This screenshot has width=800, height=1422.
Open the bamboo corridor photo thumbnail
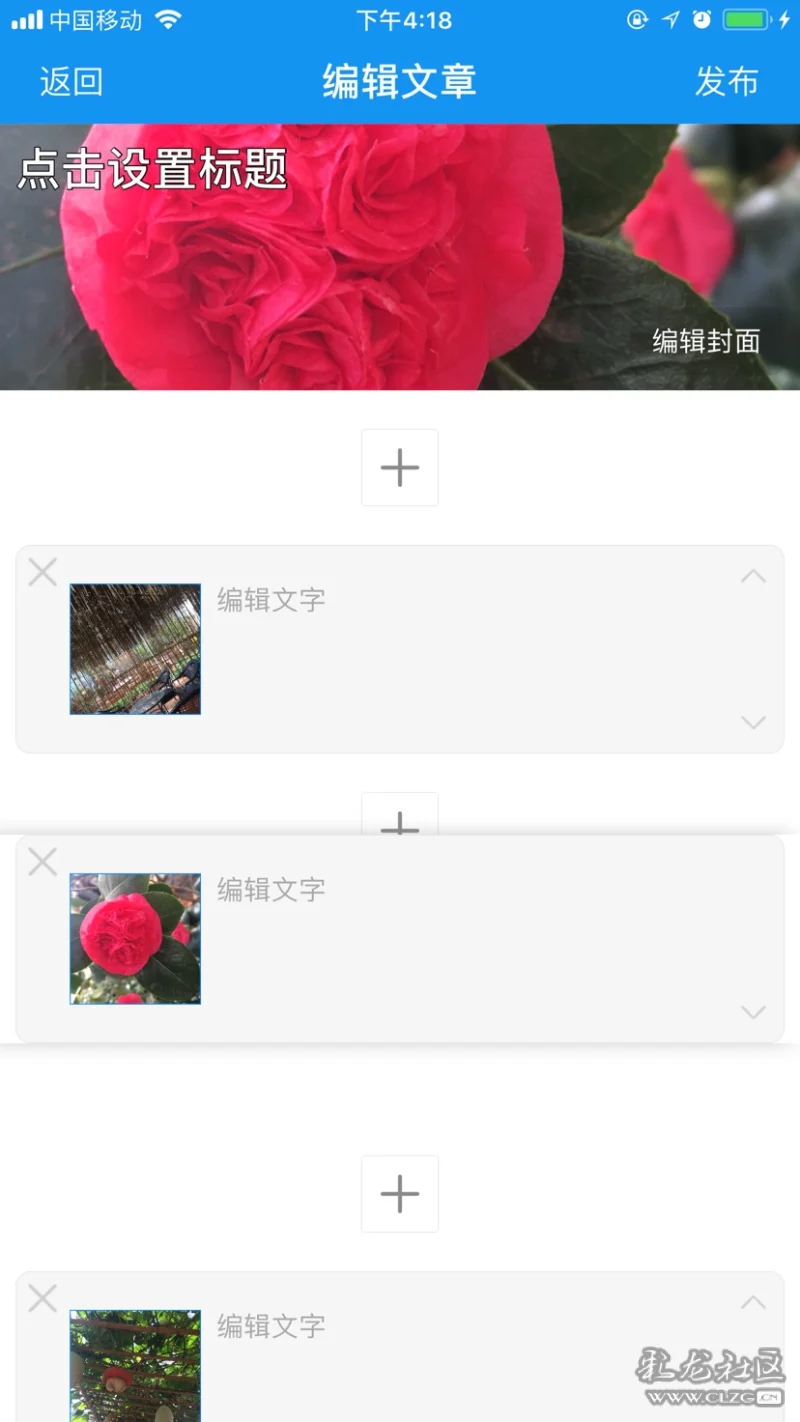coord(135,649)
